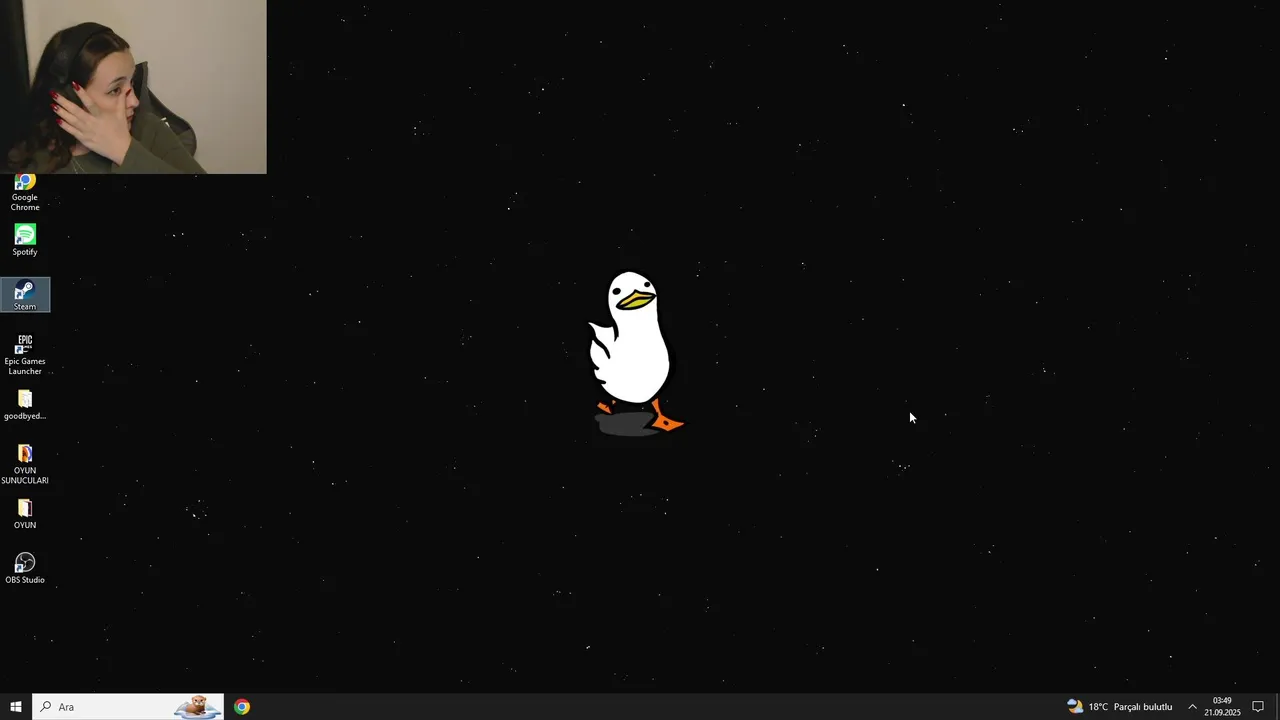The image size is (1280, 720).
Task: Open the Windows Start menu
Action: 16,707
